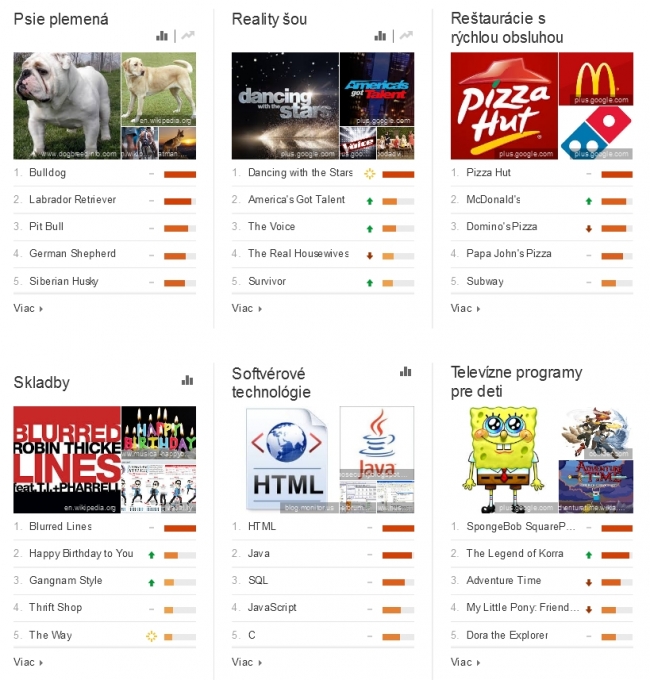
Task: Open the Blurred Lines song entry
Action: click(60, 527)
